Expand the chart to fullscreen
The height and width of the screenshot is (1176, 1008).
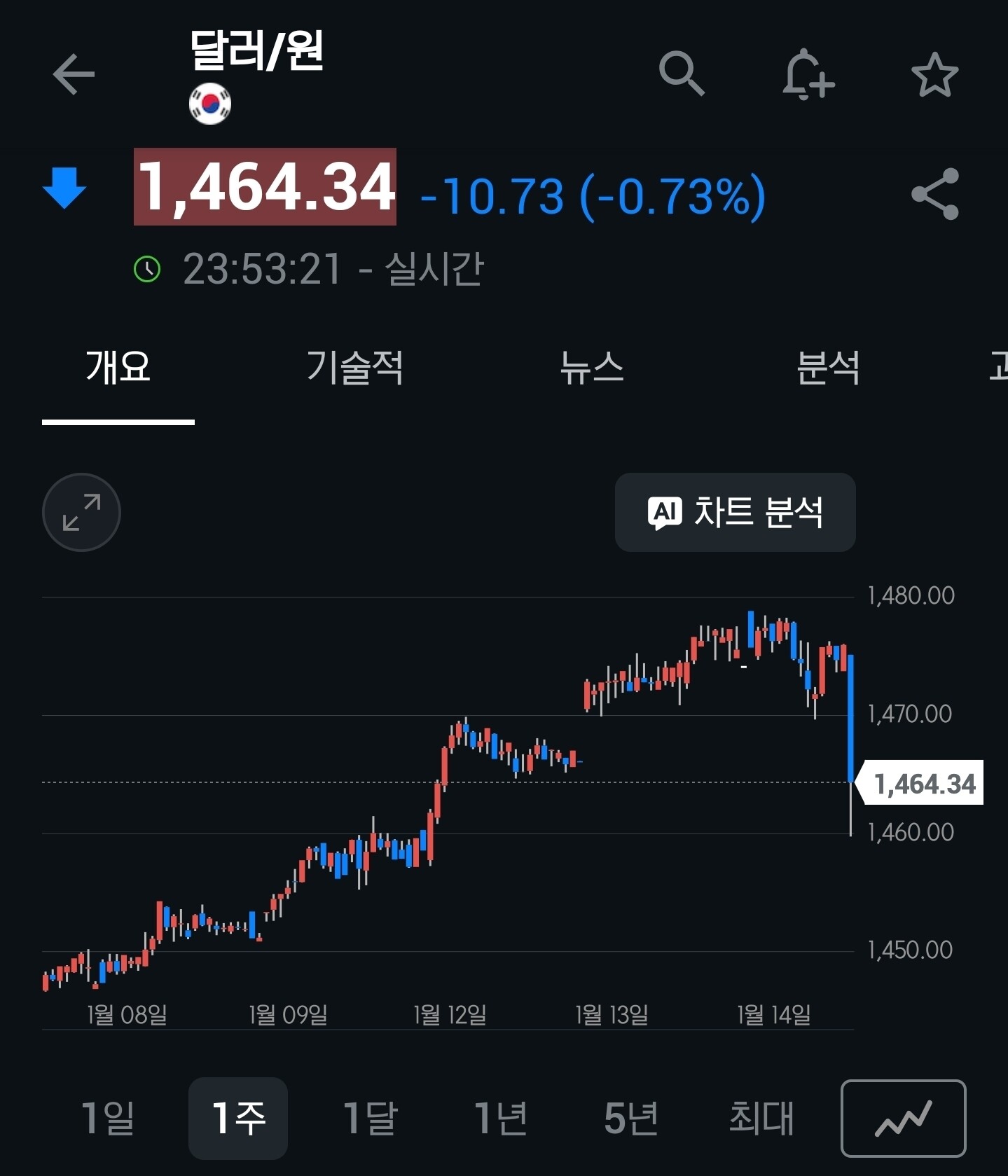pos(81,512)
